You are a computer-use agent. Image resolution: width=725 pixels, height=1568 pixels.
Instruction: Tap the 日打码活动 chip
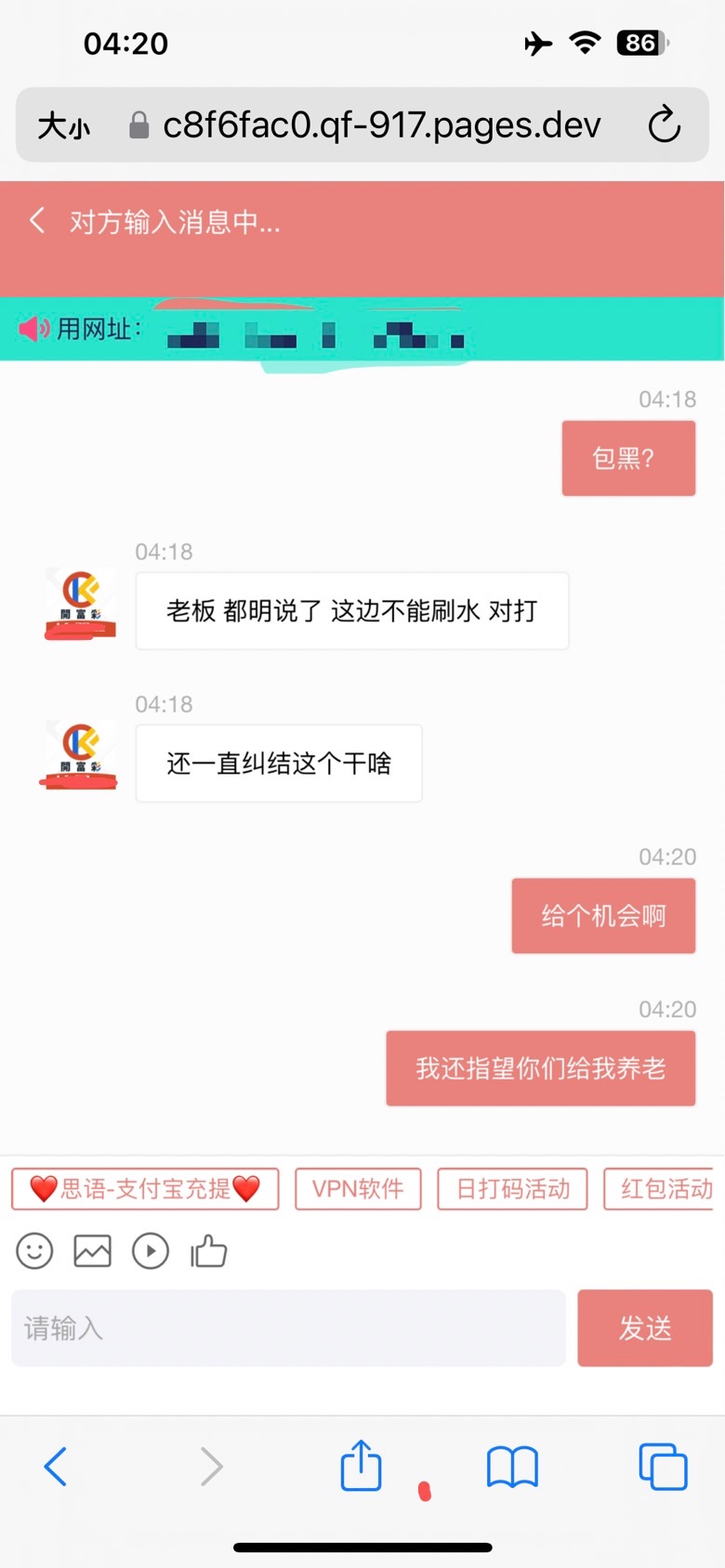(x=512, y=1189)
